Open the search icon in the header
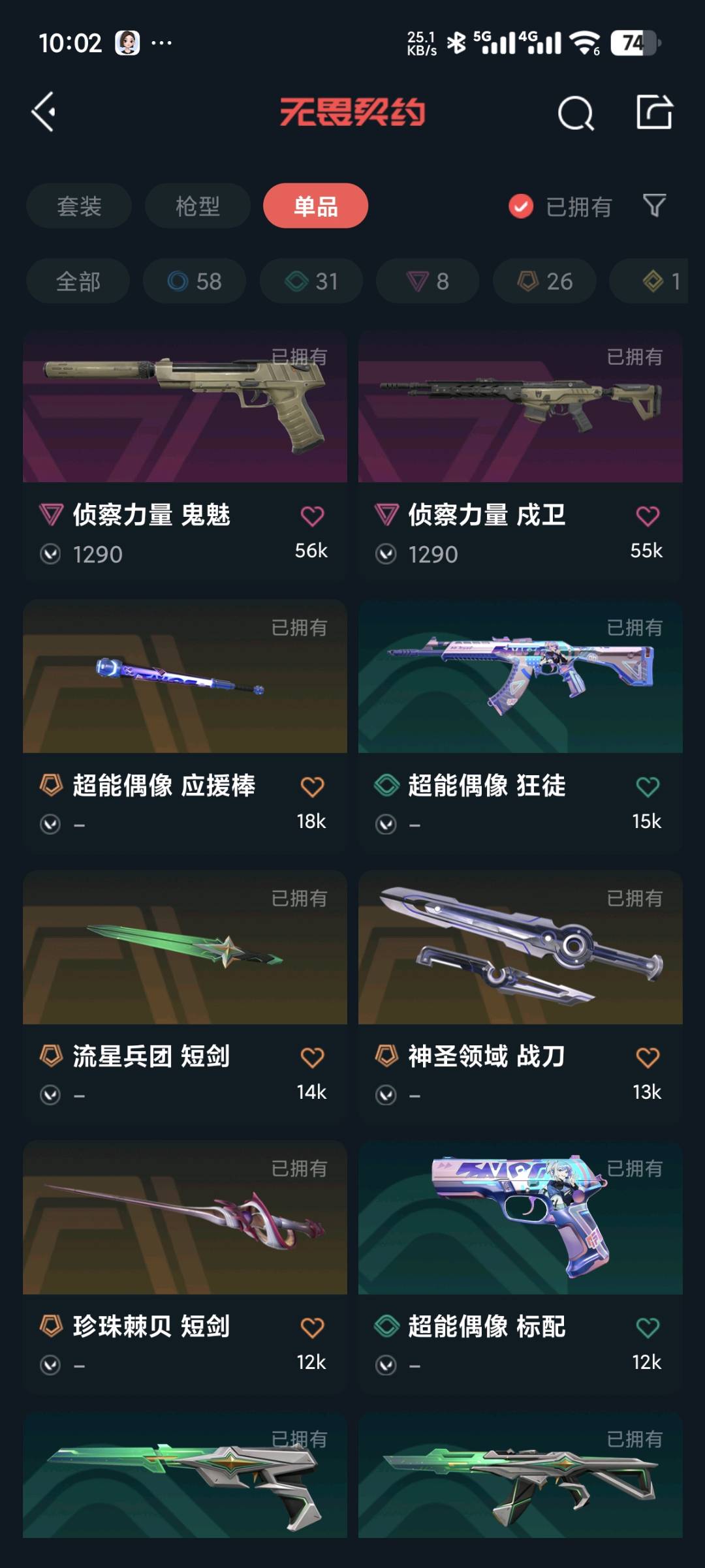 tap(576, 114)
